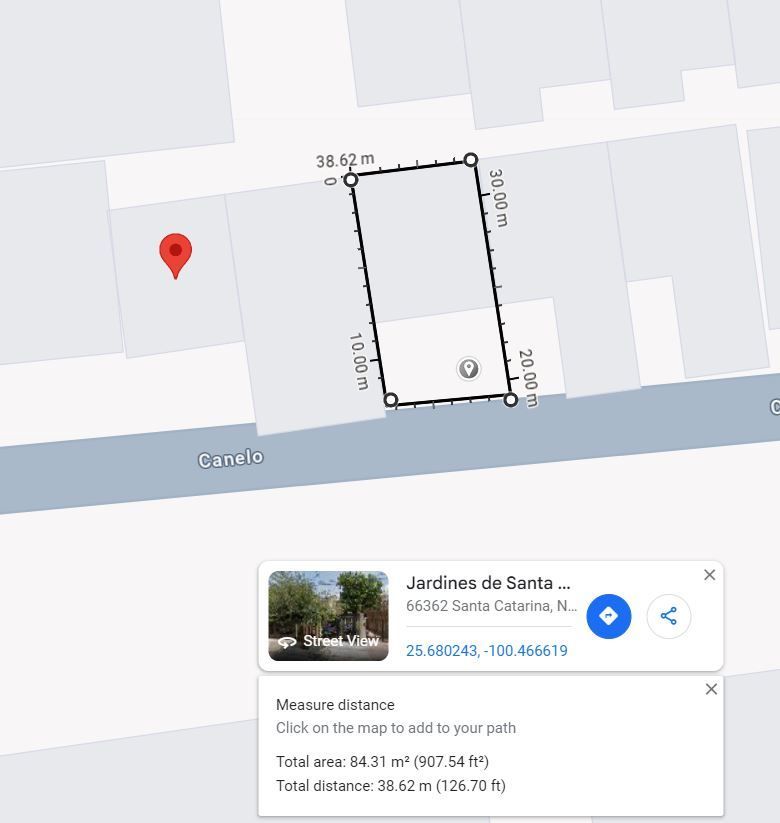
Task: Share this location
Action: (x=668, y=616)
